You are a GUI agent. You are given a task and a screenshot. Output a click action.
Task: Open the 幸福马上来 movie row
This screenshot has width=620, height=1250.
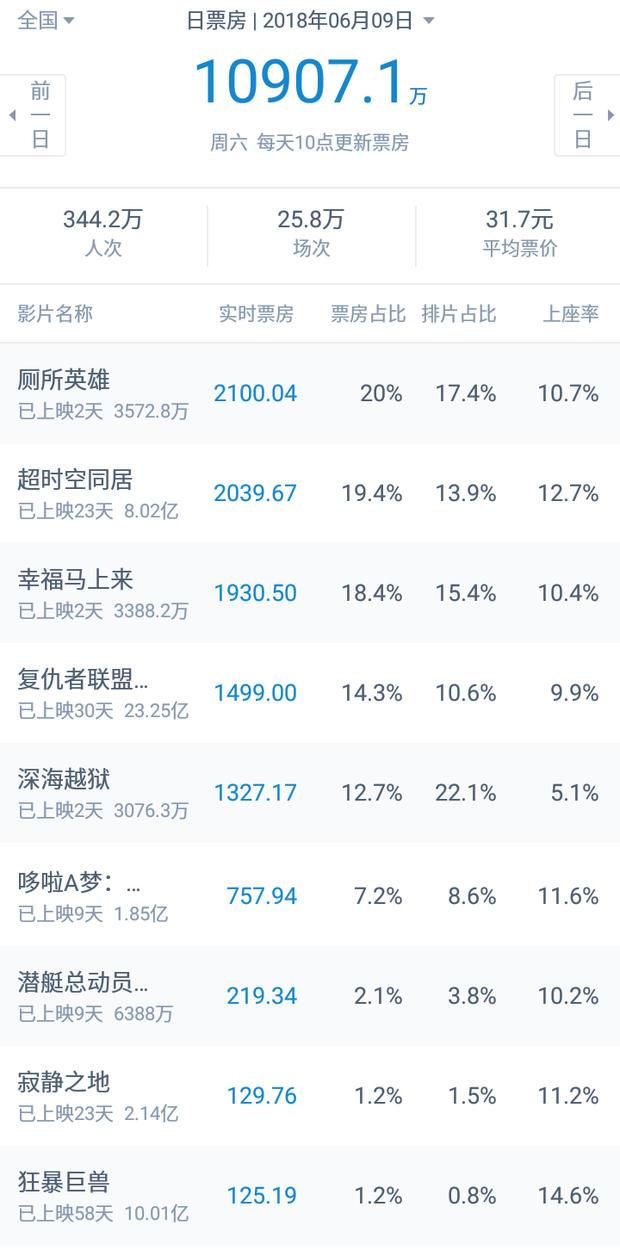pyautogui.click(x=310, y=593)
